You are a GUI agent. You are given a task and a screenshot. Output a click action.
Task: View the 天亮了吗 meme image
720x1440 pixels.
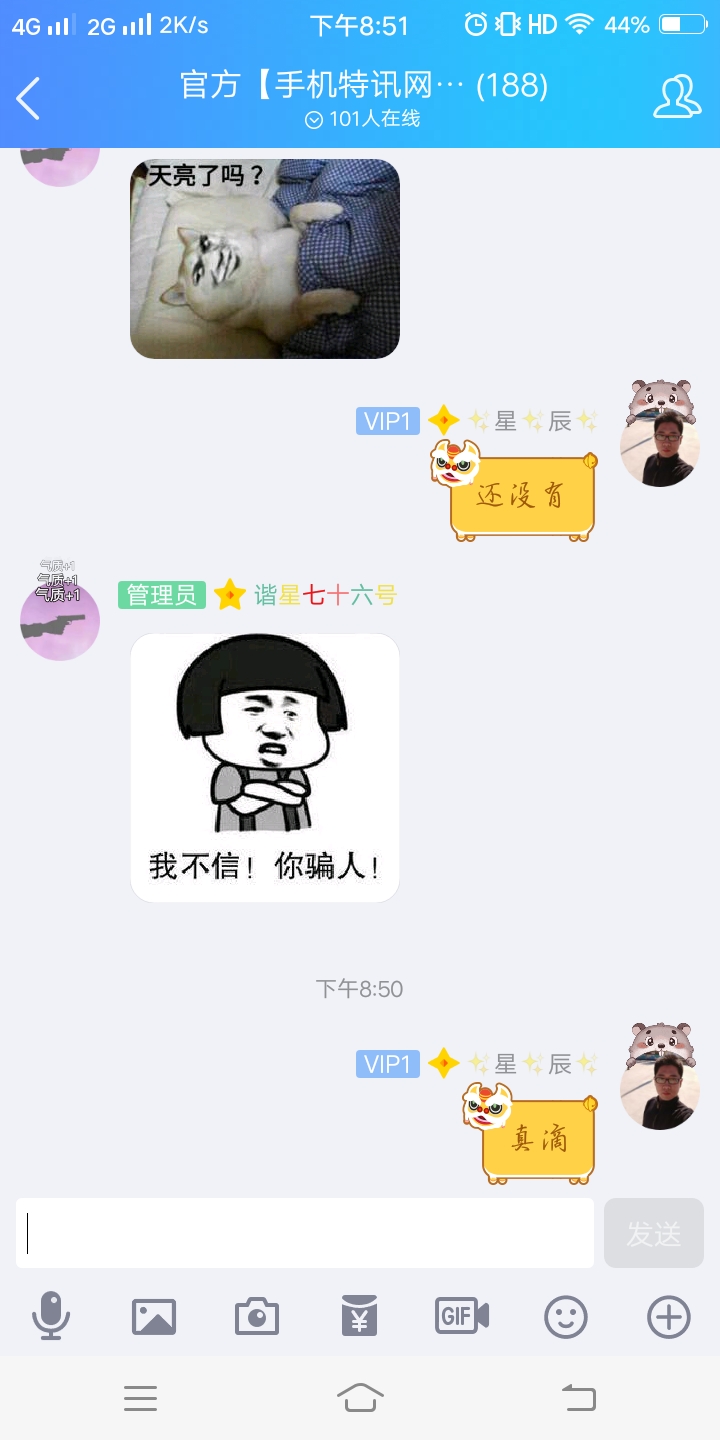point(265,259)
